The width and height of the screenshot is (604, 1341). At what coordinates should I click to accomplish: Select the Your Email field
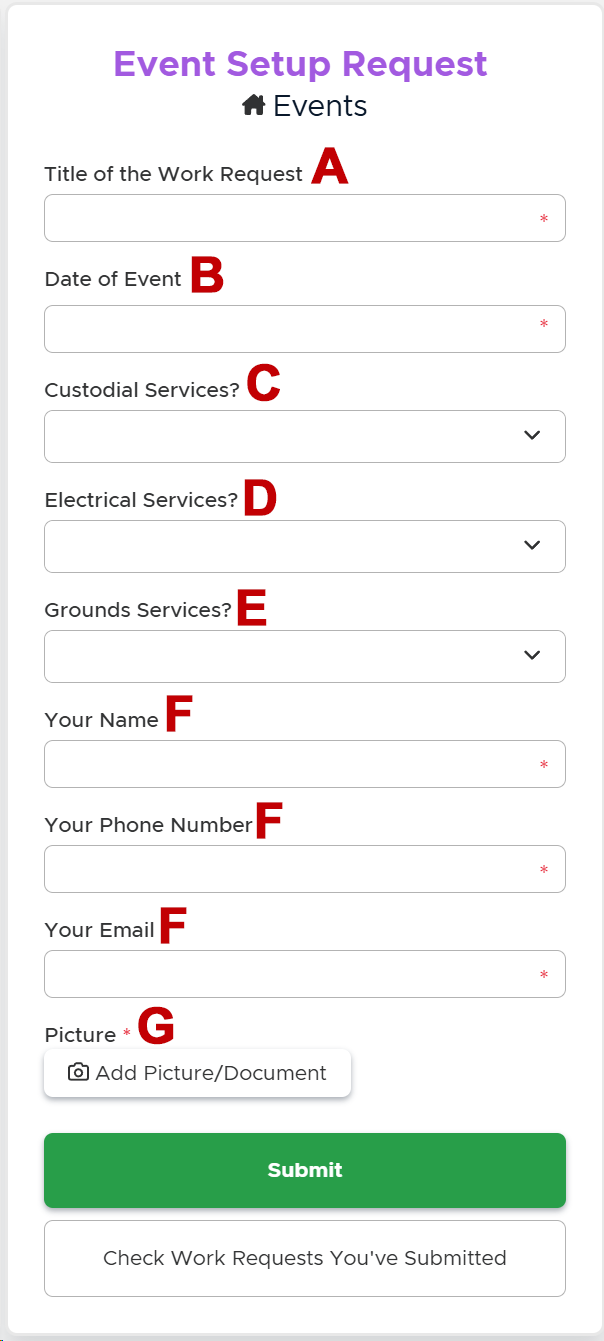click(290, 974)
